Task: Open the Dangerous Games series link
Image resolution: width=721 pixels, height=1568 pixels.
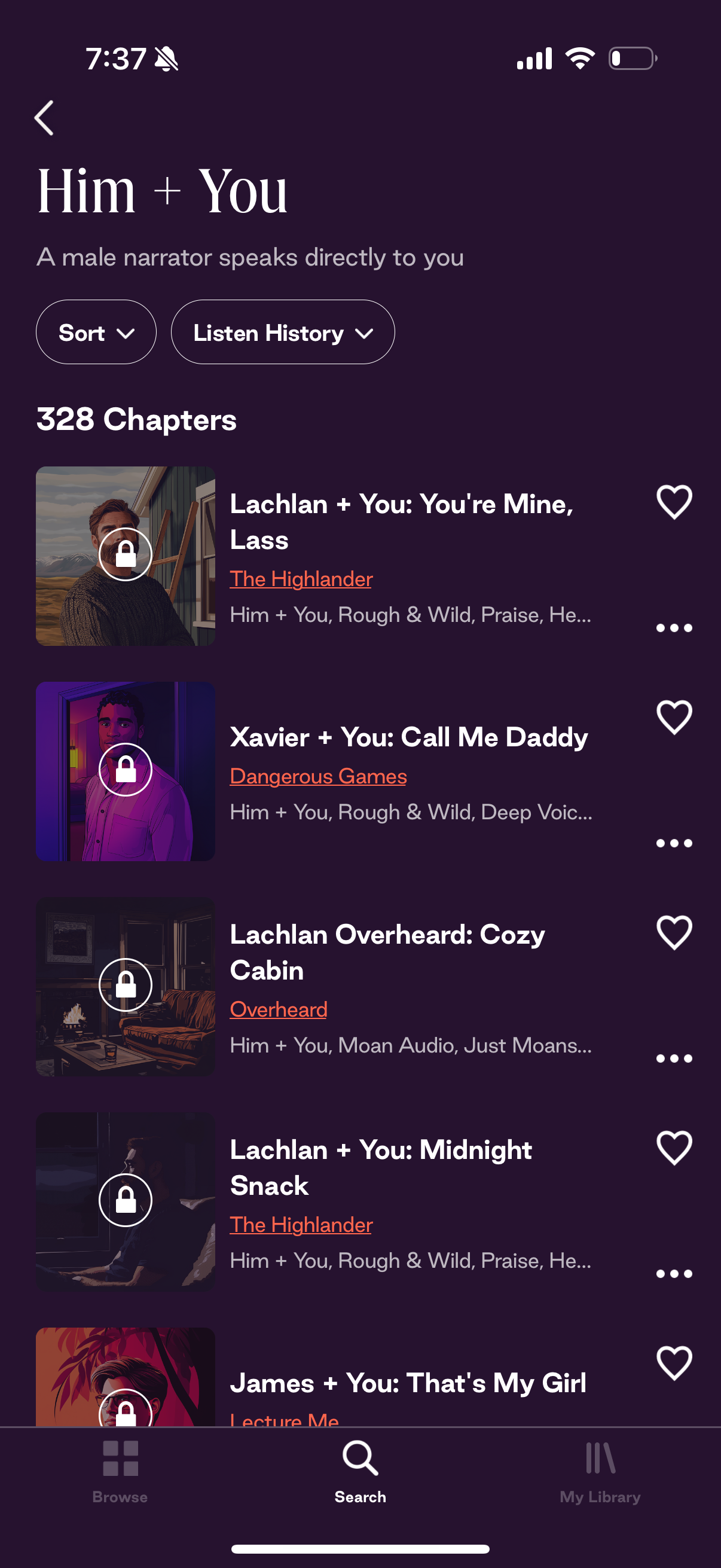Action: [317, 776]
